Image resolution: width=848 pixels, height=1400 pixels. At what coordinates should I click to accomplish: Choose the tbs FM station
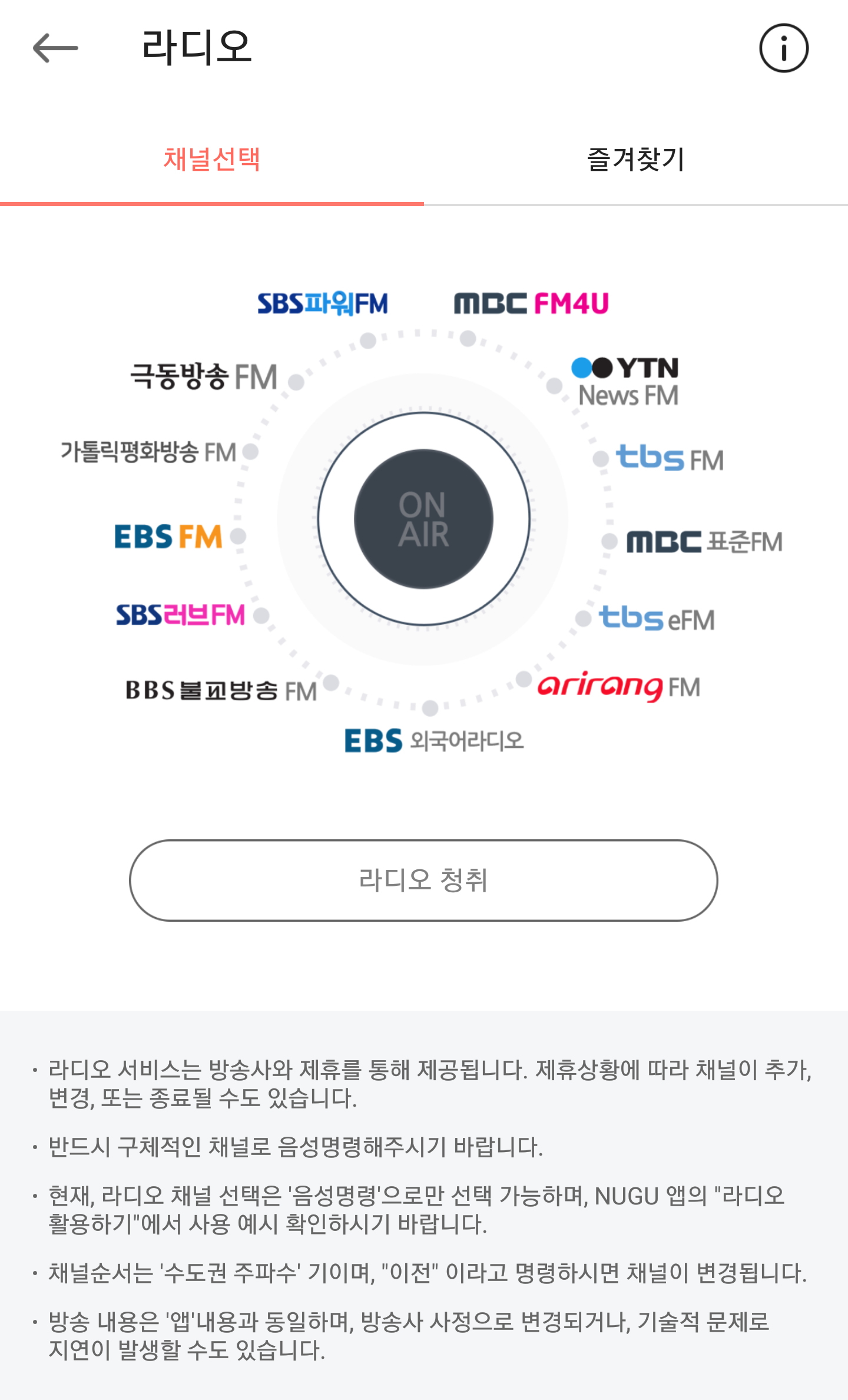point(670,458)
